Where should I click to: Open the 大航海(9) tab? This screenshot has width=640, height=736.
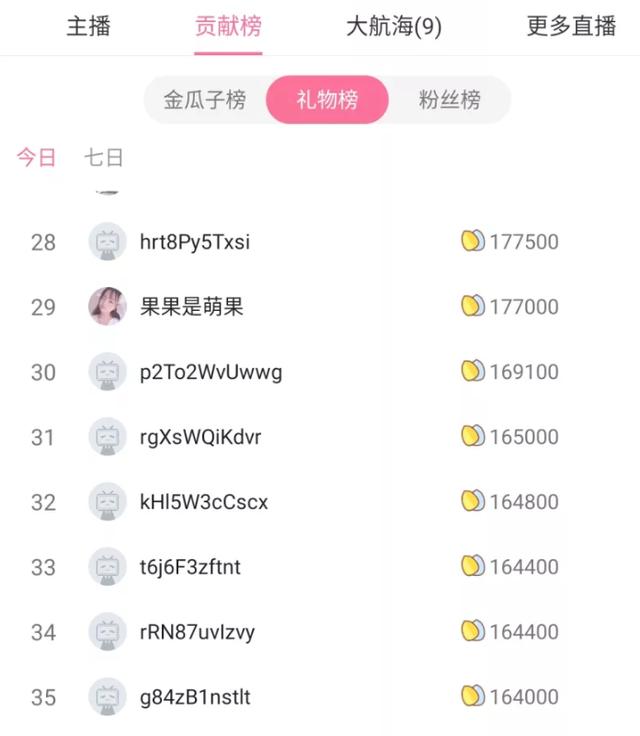(393, 27)
